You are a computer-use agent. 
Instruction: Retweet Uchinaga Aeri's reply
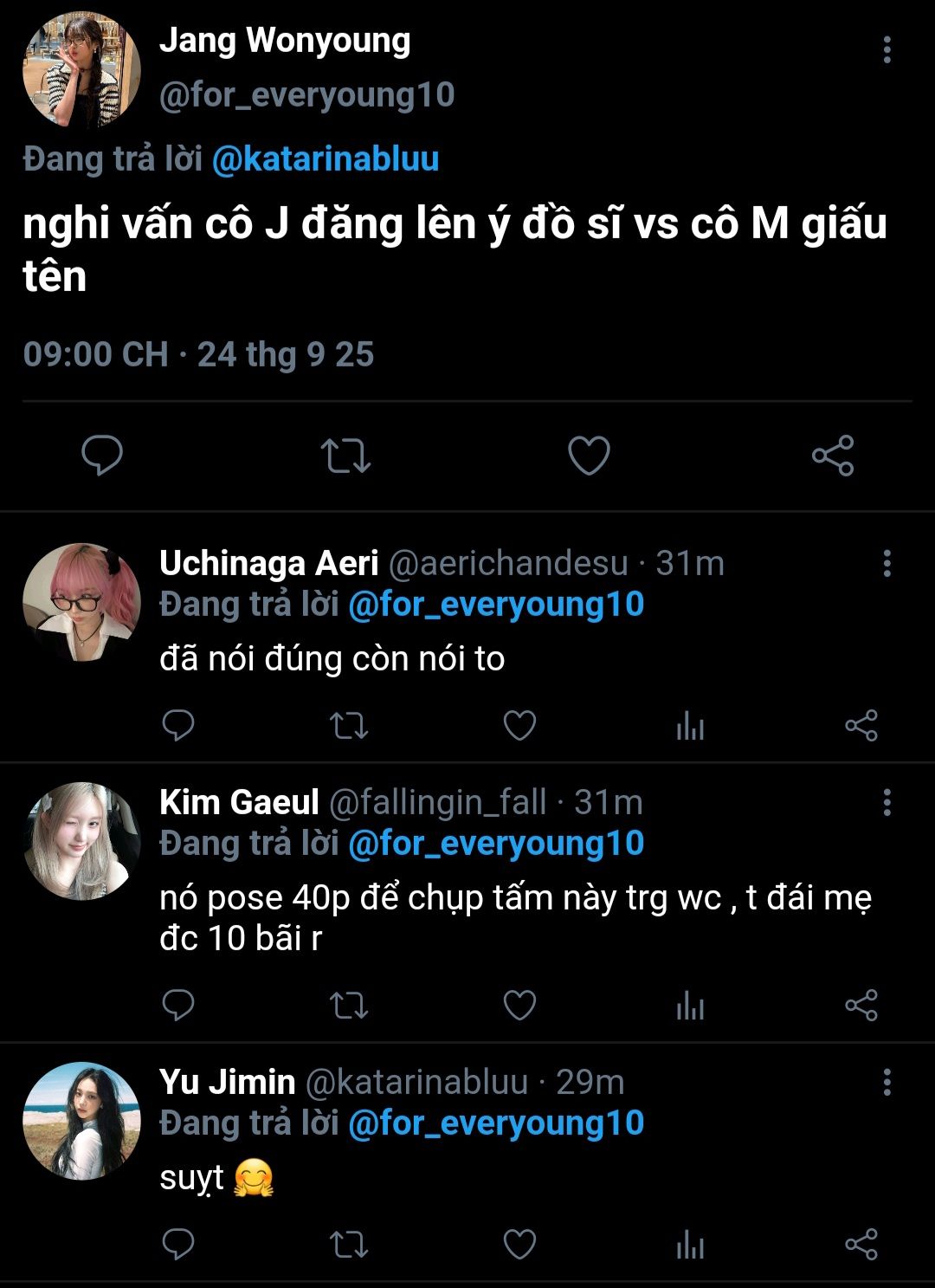[349, 726]
